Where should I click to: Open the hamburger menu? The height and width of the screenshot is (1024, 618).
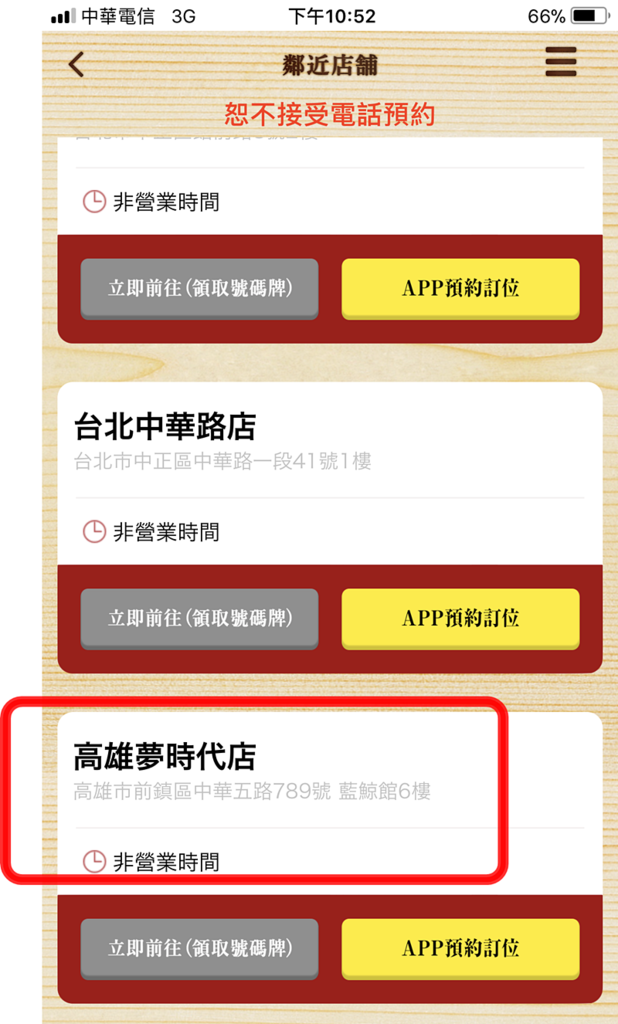(x=561, y=63)
